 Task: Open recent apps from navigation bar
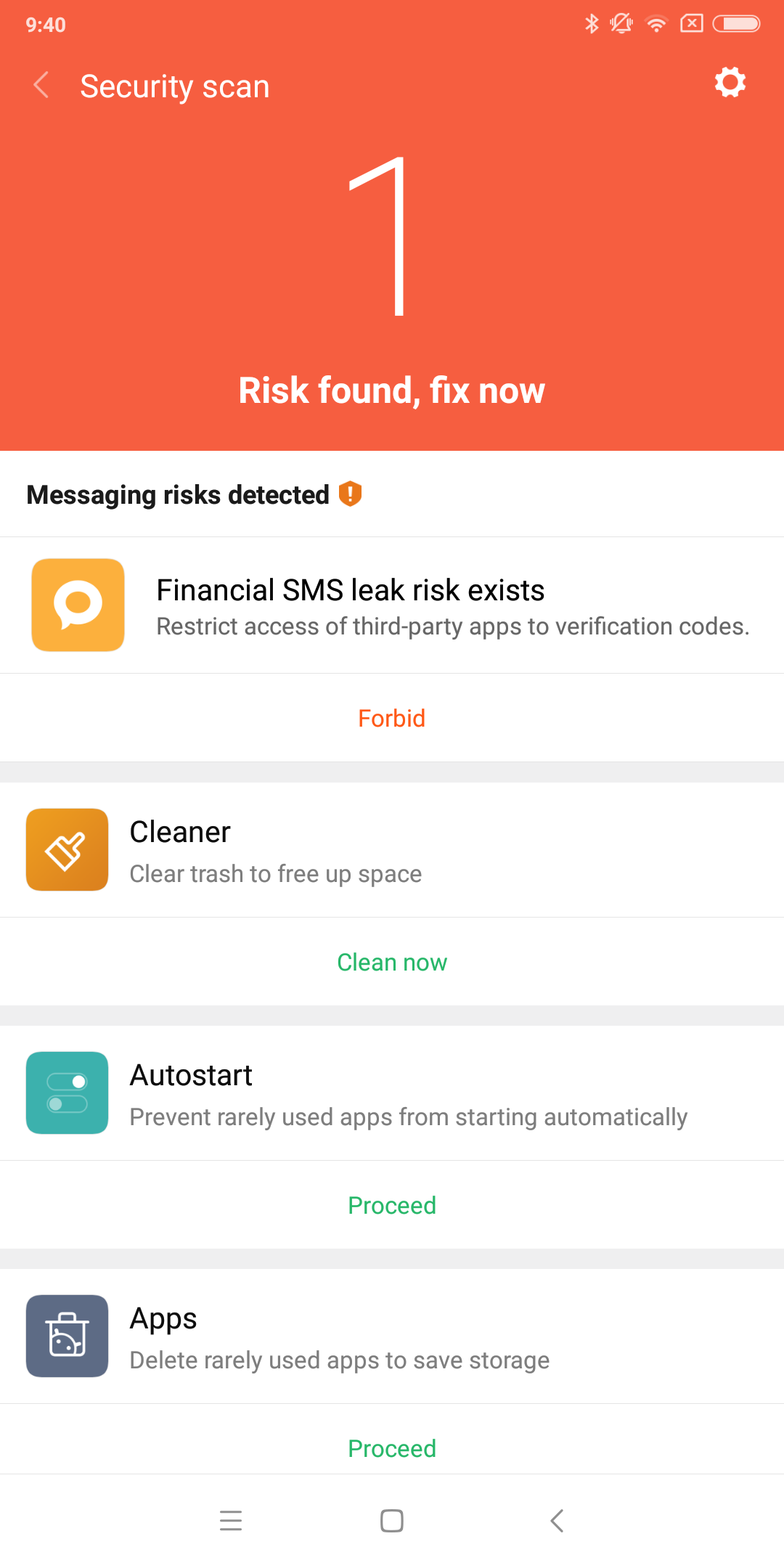pyautogui.click(x=231, y=1520)
